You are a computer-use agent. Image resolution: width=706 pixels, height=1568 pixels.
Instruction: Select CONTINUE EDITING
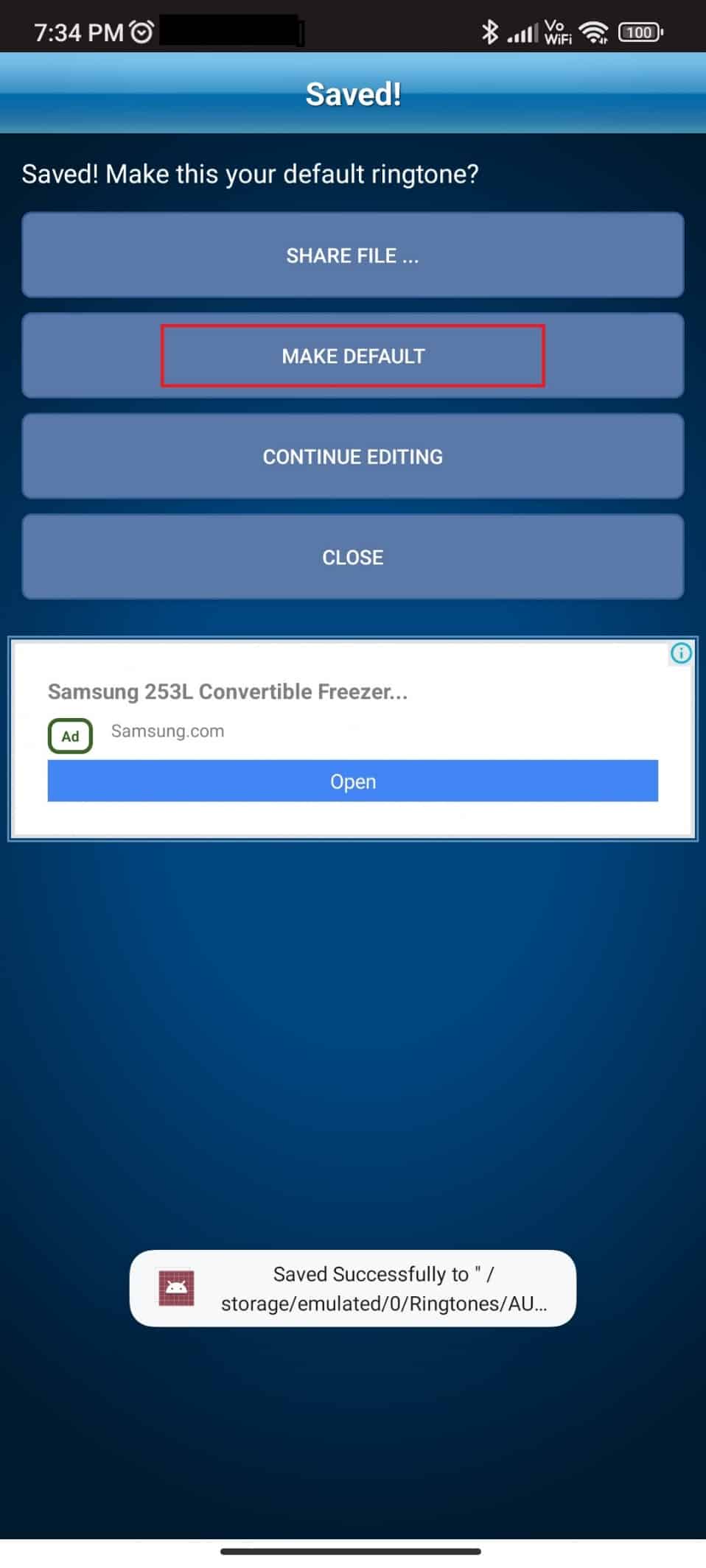tap(352, 457)
